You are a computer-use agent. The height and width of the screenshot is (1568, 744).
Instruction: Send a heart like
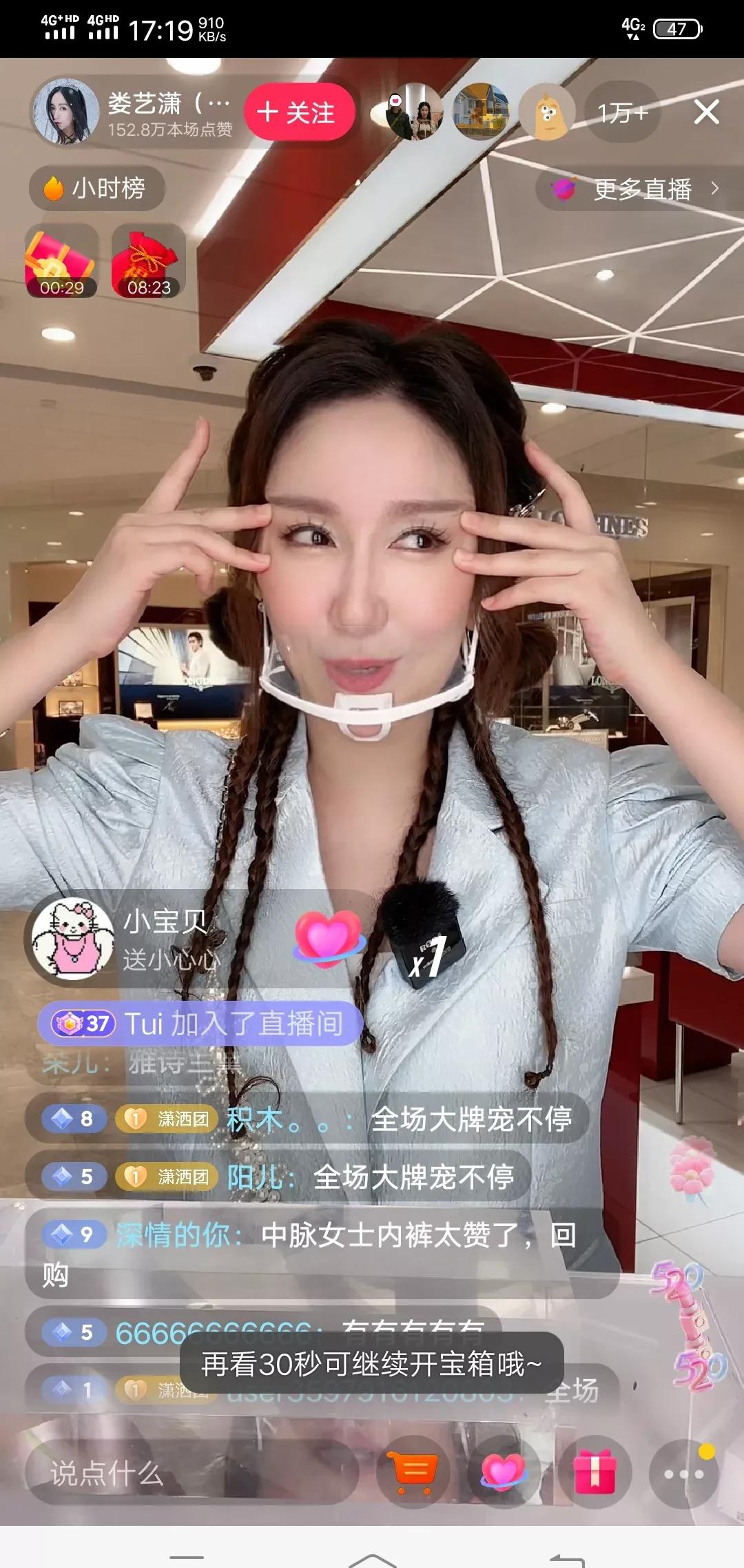[x=504, y=1473]
